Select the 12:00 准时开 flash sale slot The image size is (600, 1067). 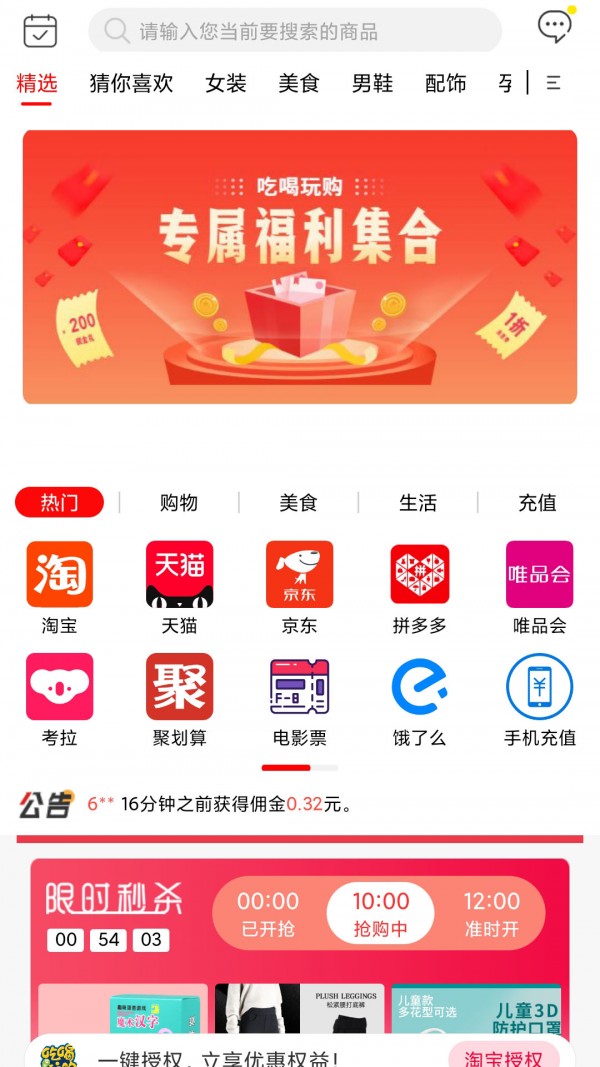[x=492, y=914]
